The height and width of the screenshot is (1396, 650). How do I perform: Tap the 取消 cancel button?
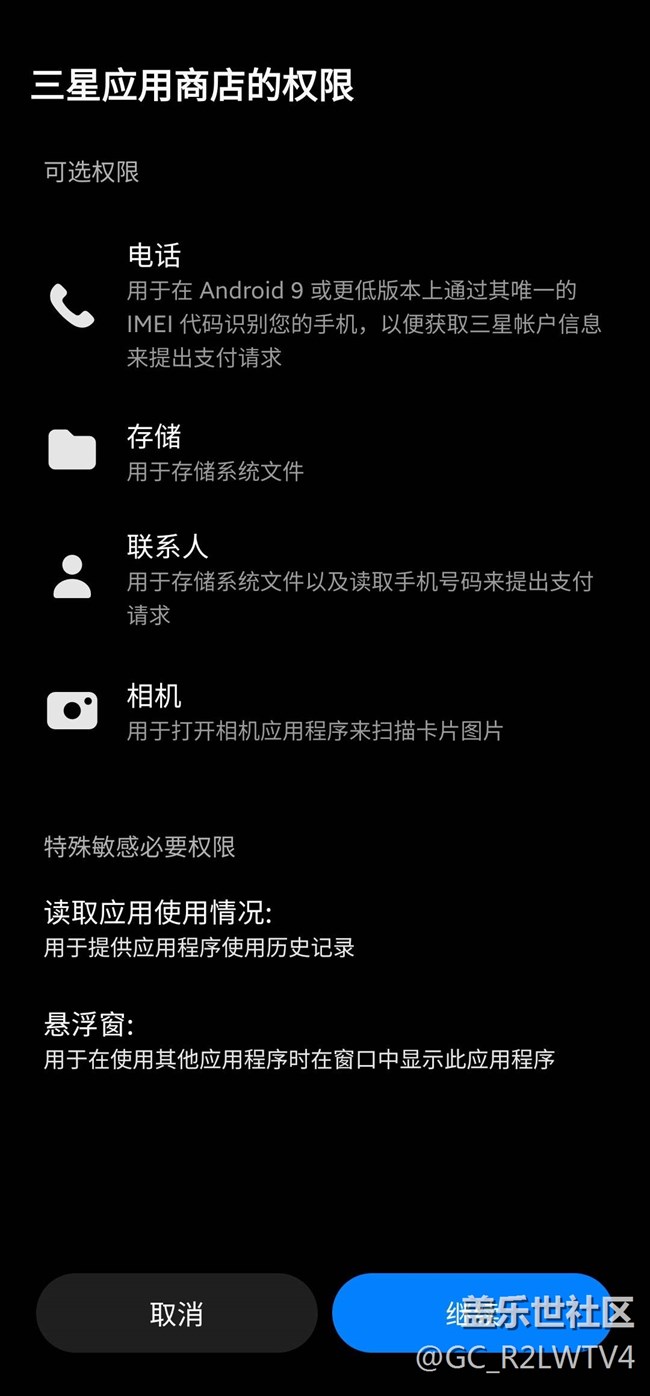point(177,1313)
